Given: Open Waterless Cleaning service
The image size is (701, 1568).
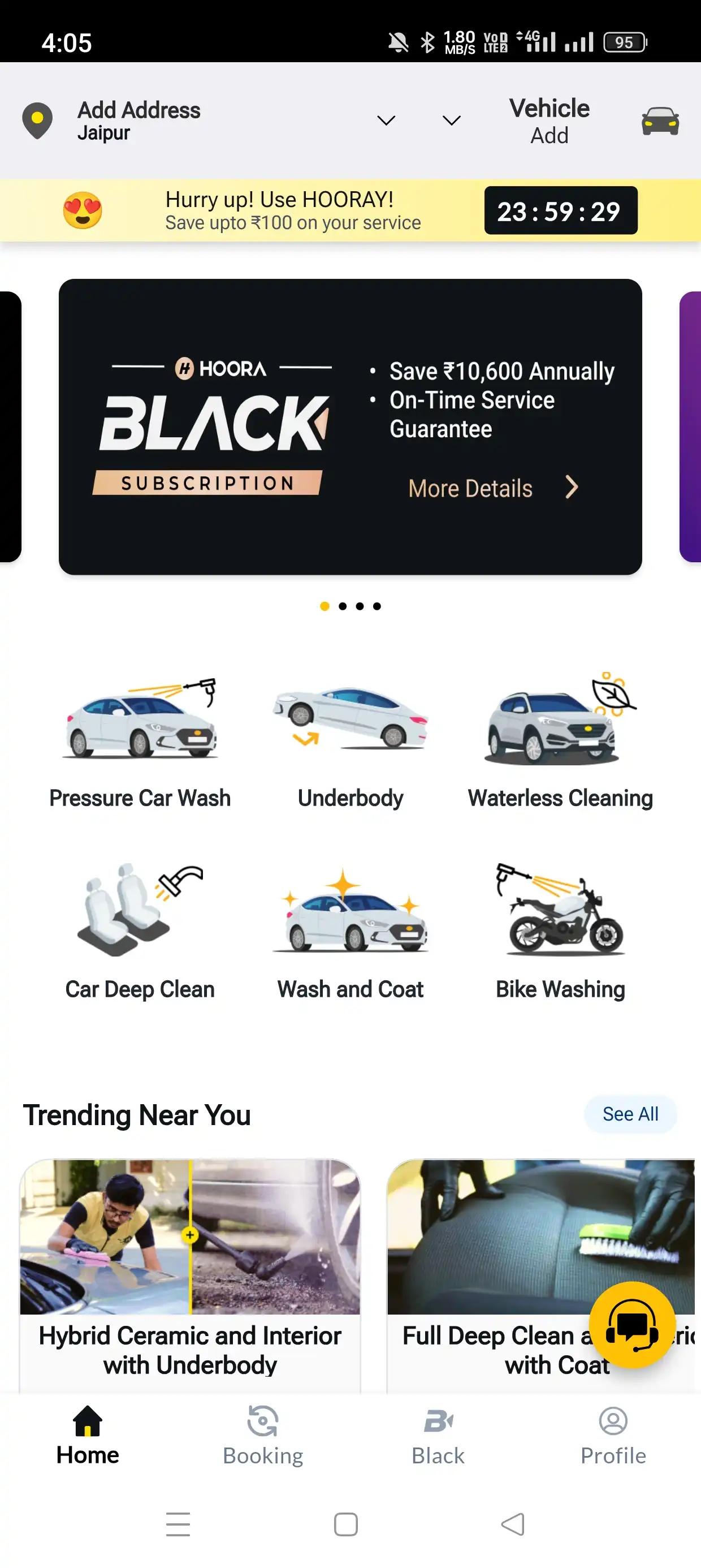Looking at the screenshot, I should pyautogui.click(x=560, y=742).
